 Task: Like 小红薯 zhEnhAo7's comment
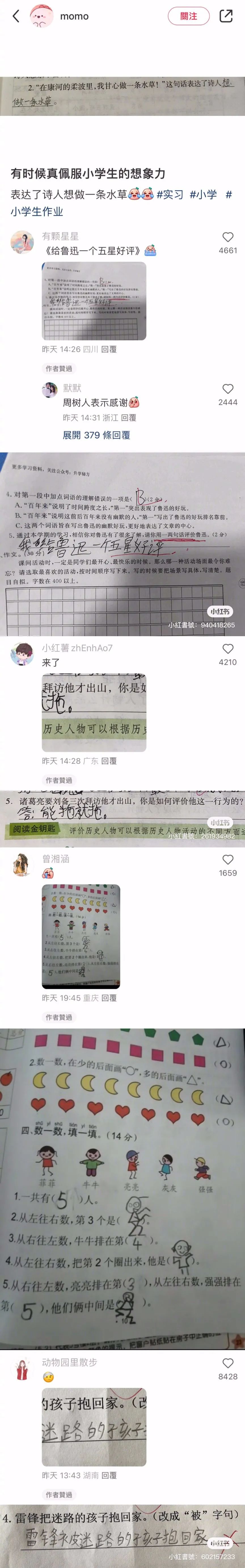point(227,649)
